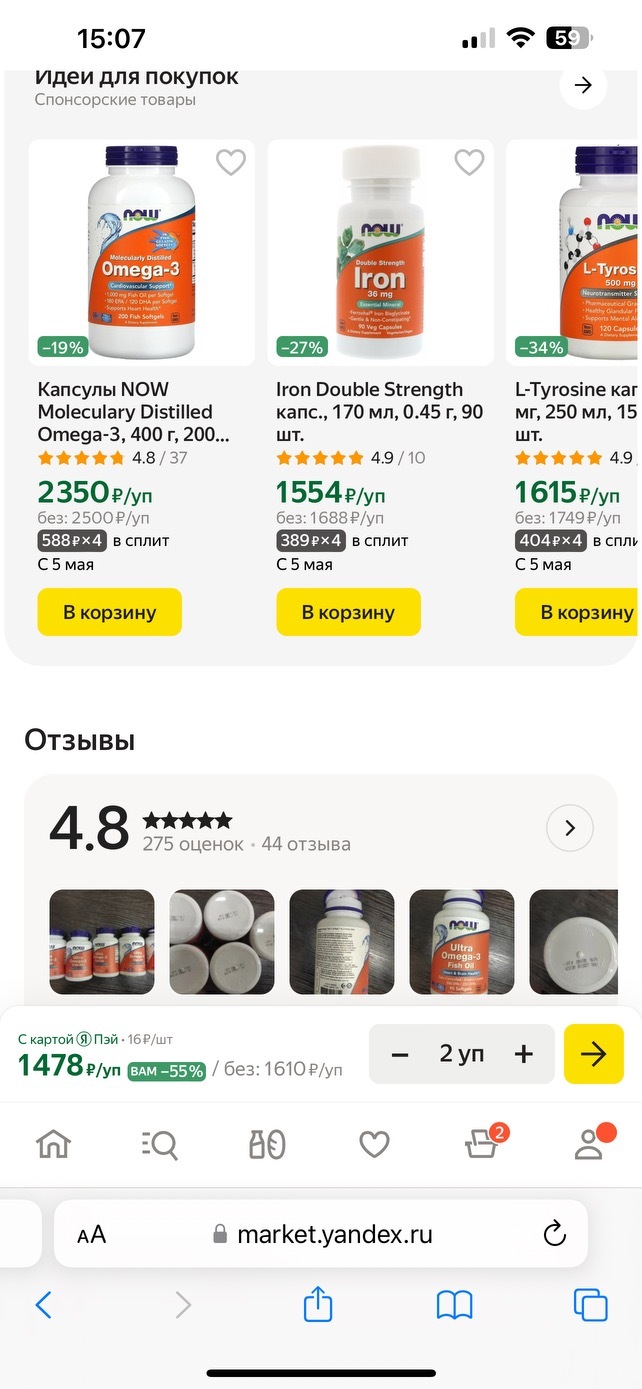Open the sponsored products arrow button
Screen dimensions: 642x1389
tap(583, 86)
